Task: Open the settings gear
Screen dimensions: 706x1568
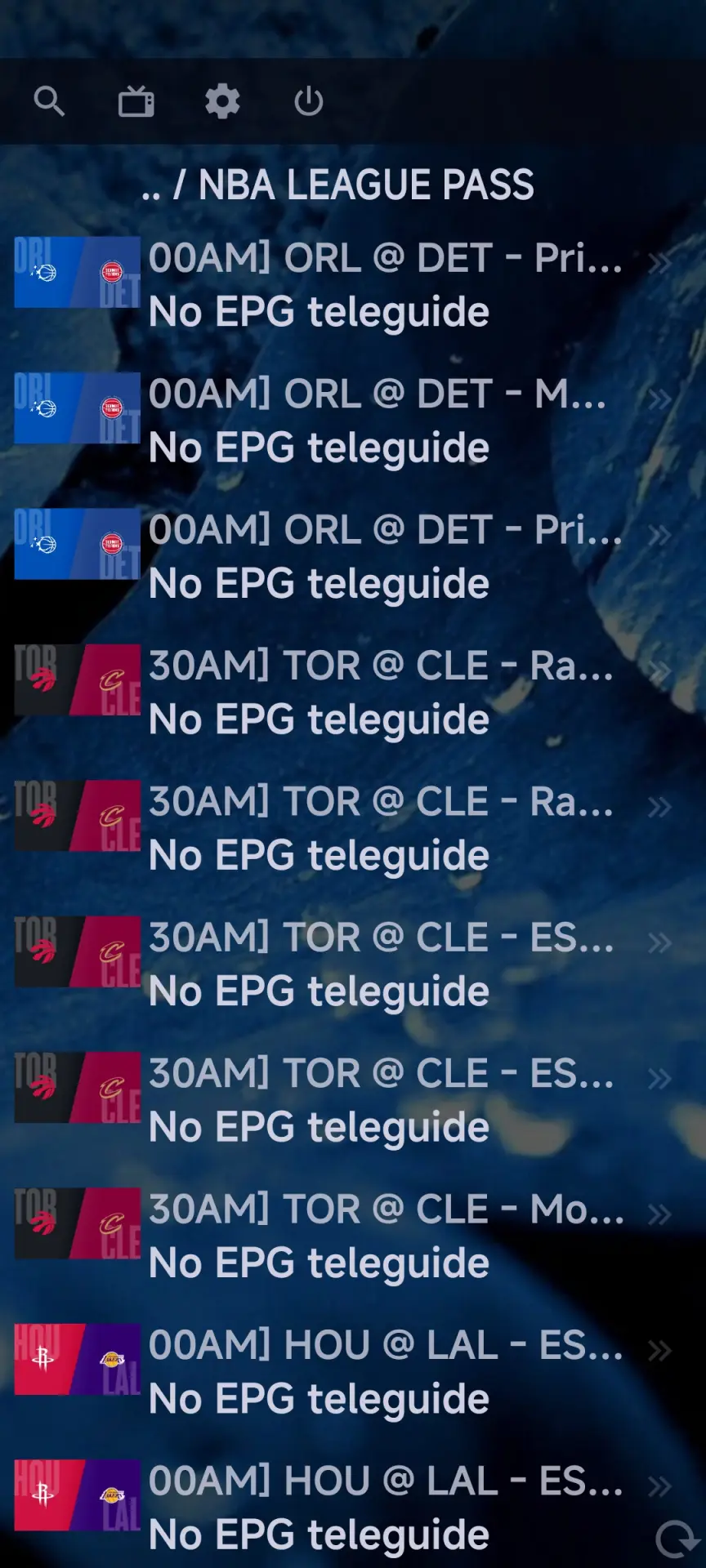Action: [x=222, y=102]
